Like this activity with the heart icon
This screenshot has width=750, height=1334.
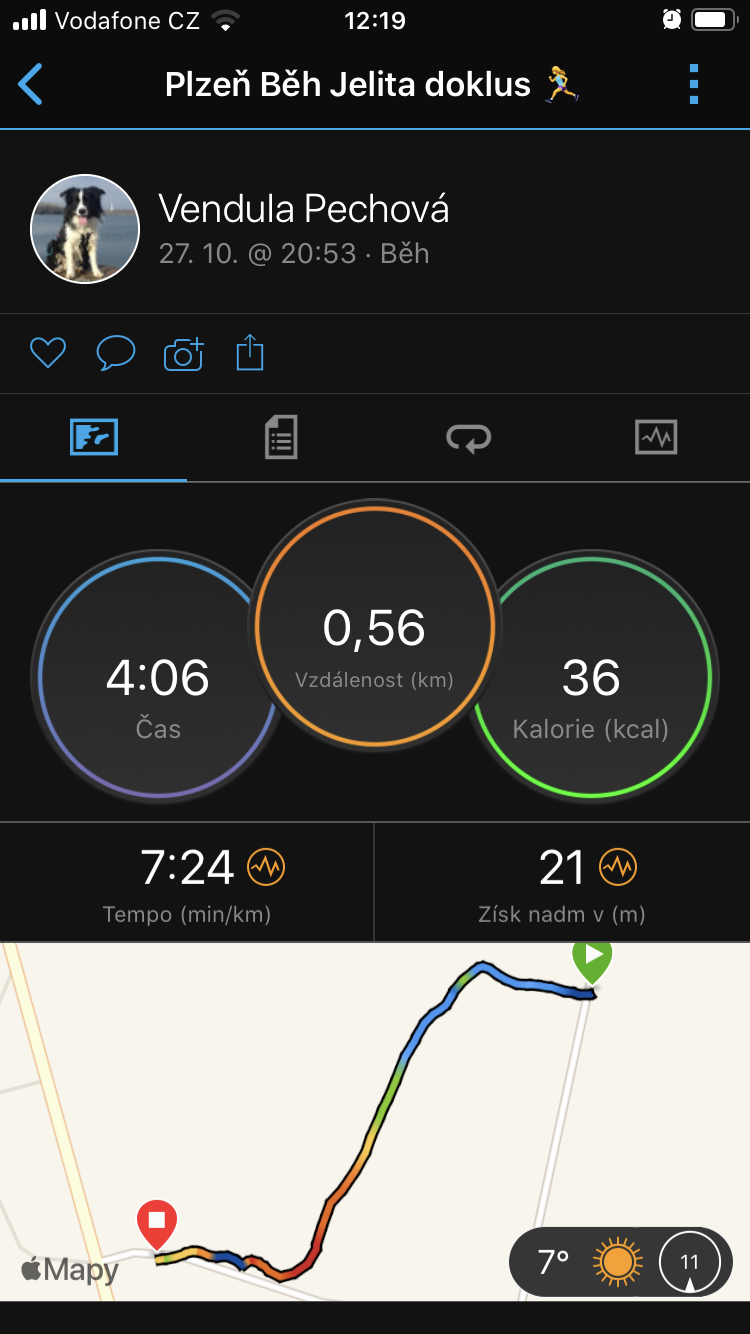coord(47,353)
